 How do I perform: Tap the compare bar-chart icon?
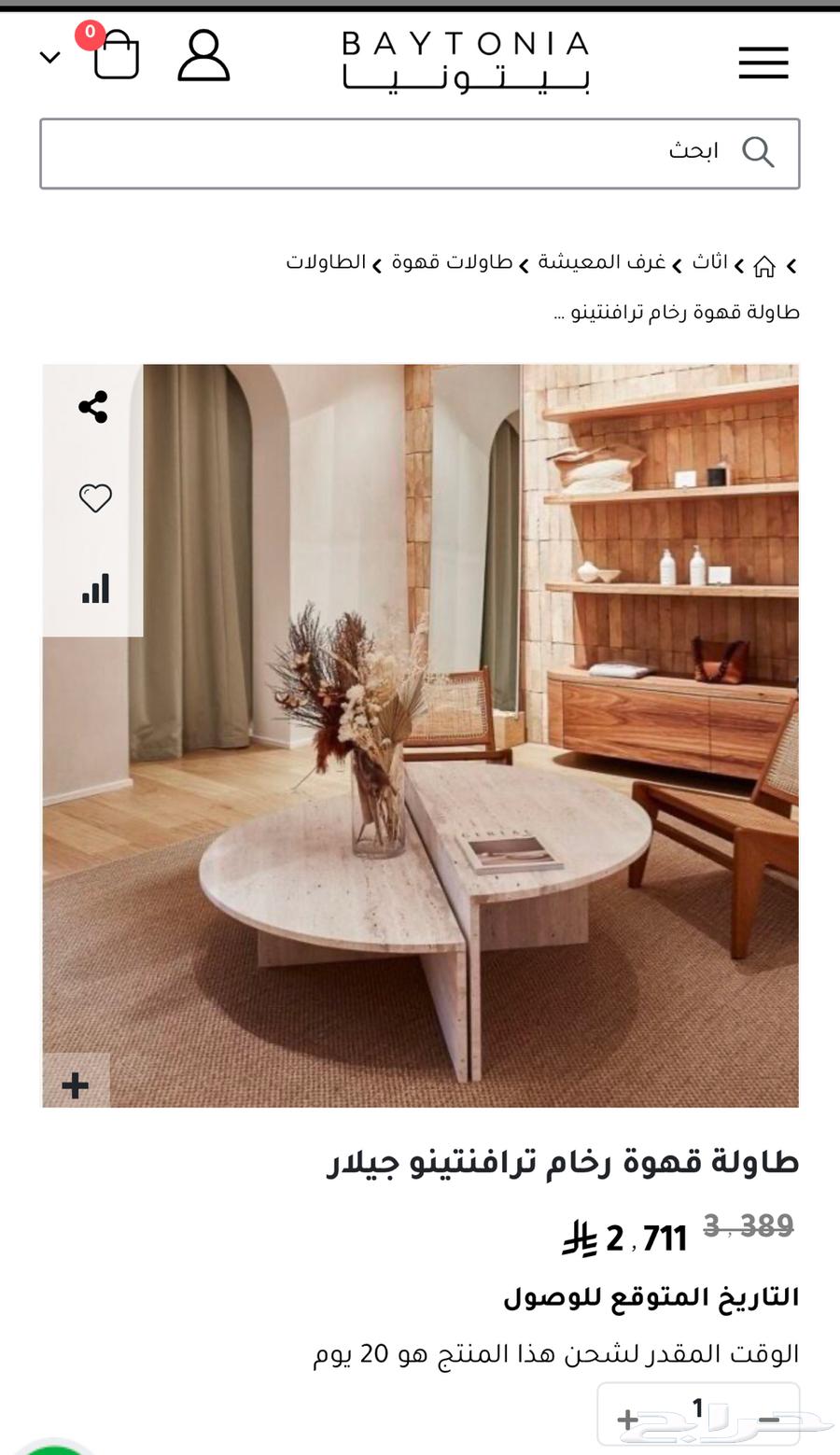[x=94, y=589]
